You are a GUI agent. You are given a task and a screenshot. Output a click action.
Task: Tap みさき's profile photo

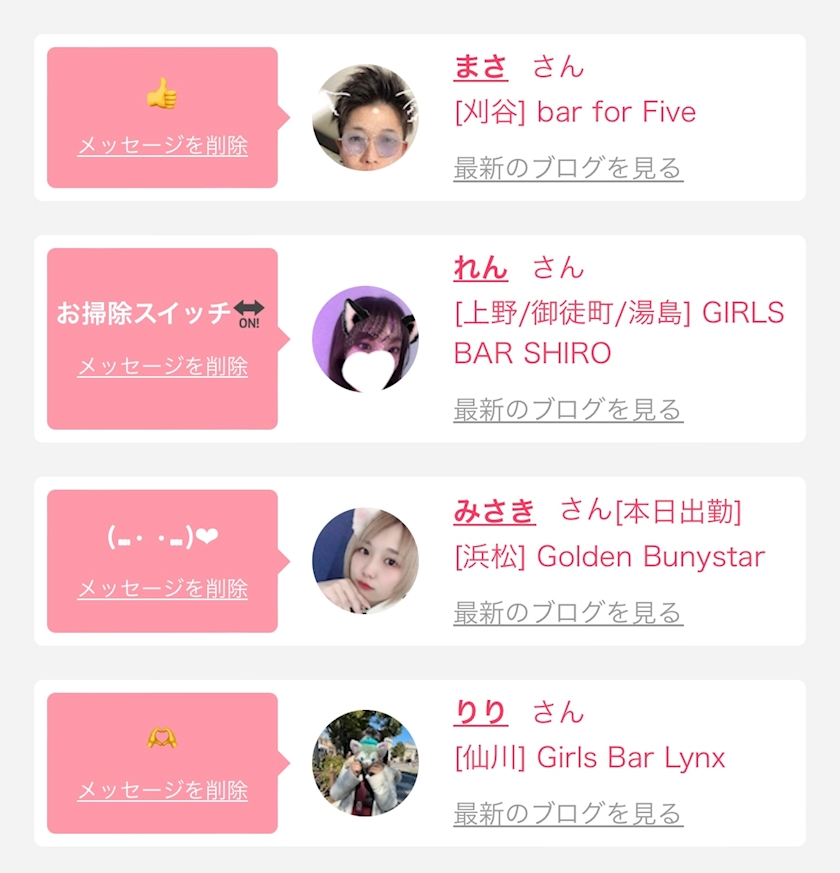(366, 561)
